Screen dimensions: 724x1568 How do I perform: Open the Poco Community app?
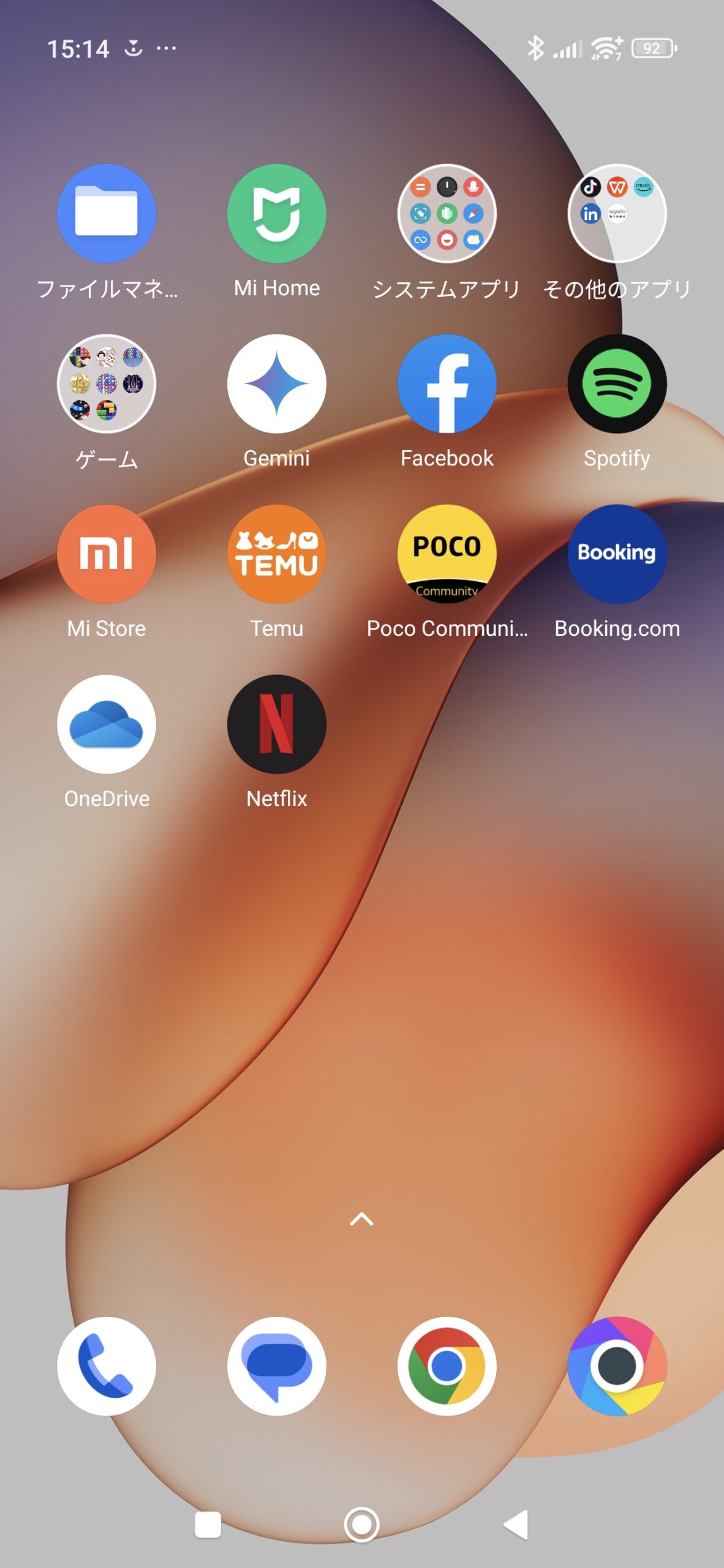click(x=447, y=554)
